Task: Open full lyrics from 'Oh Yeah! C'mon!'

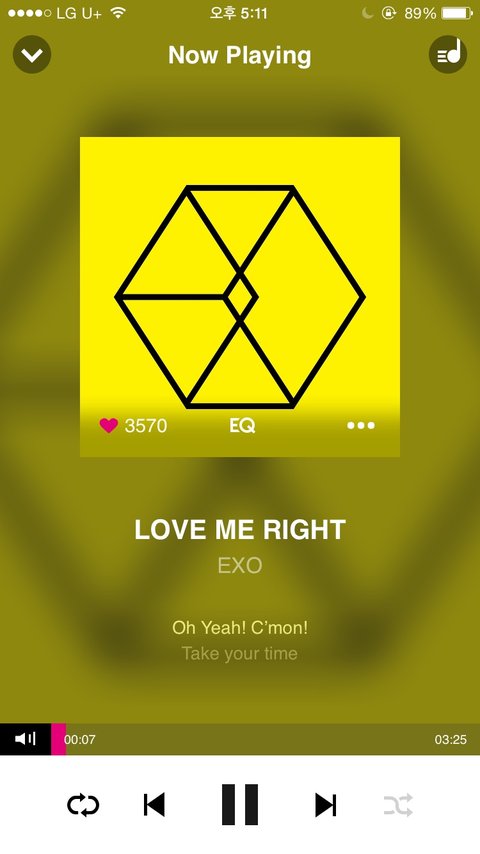Action: pos(240,627)
